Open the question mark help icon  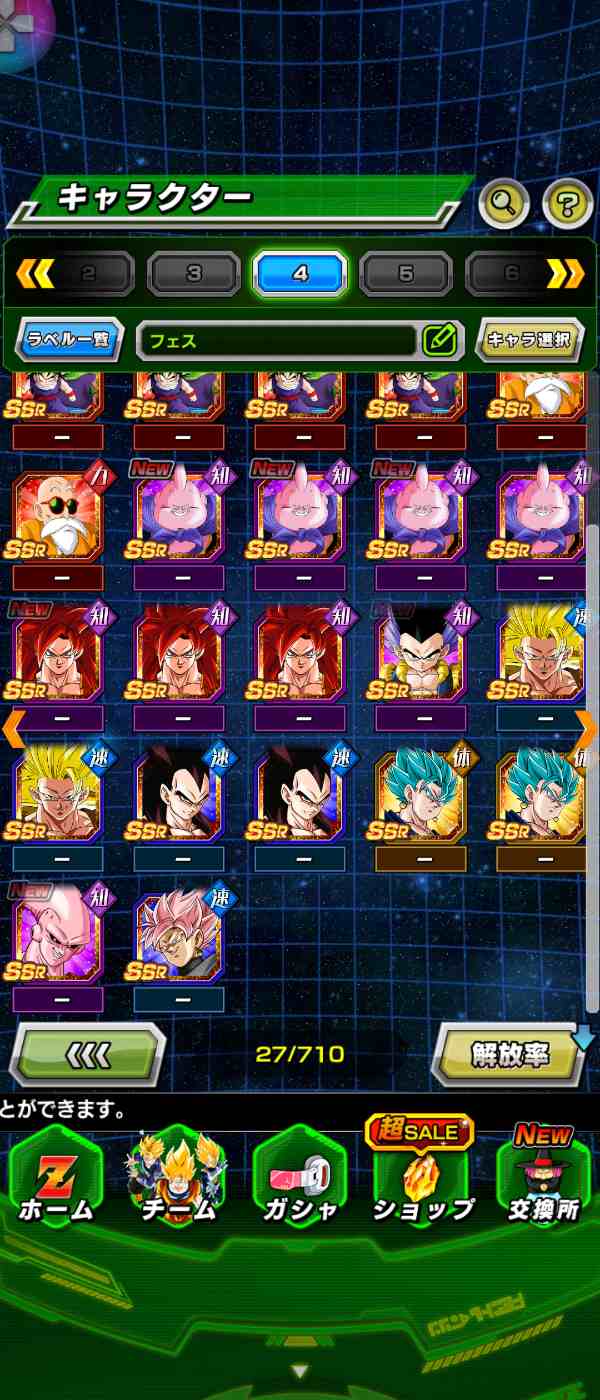pos(567,204)
